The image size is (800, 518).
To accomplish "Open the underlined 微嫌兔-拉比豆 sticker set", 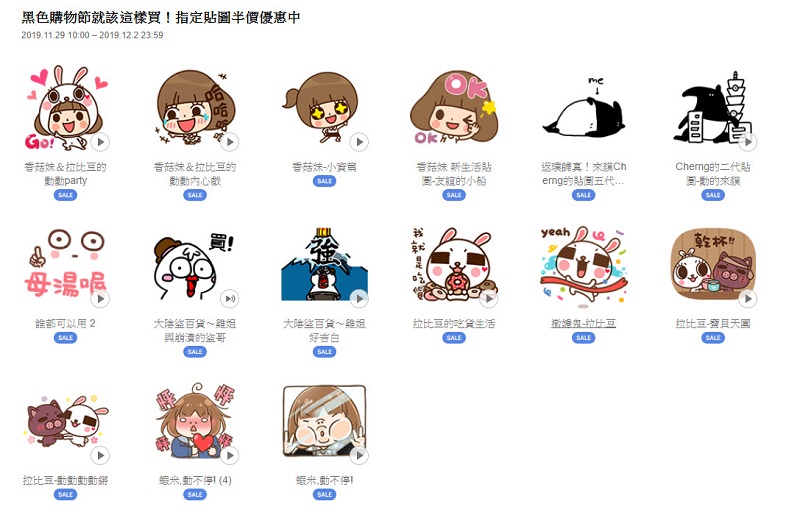I will point(583,324).
